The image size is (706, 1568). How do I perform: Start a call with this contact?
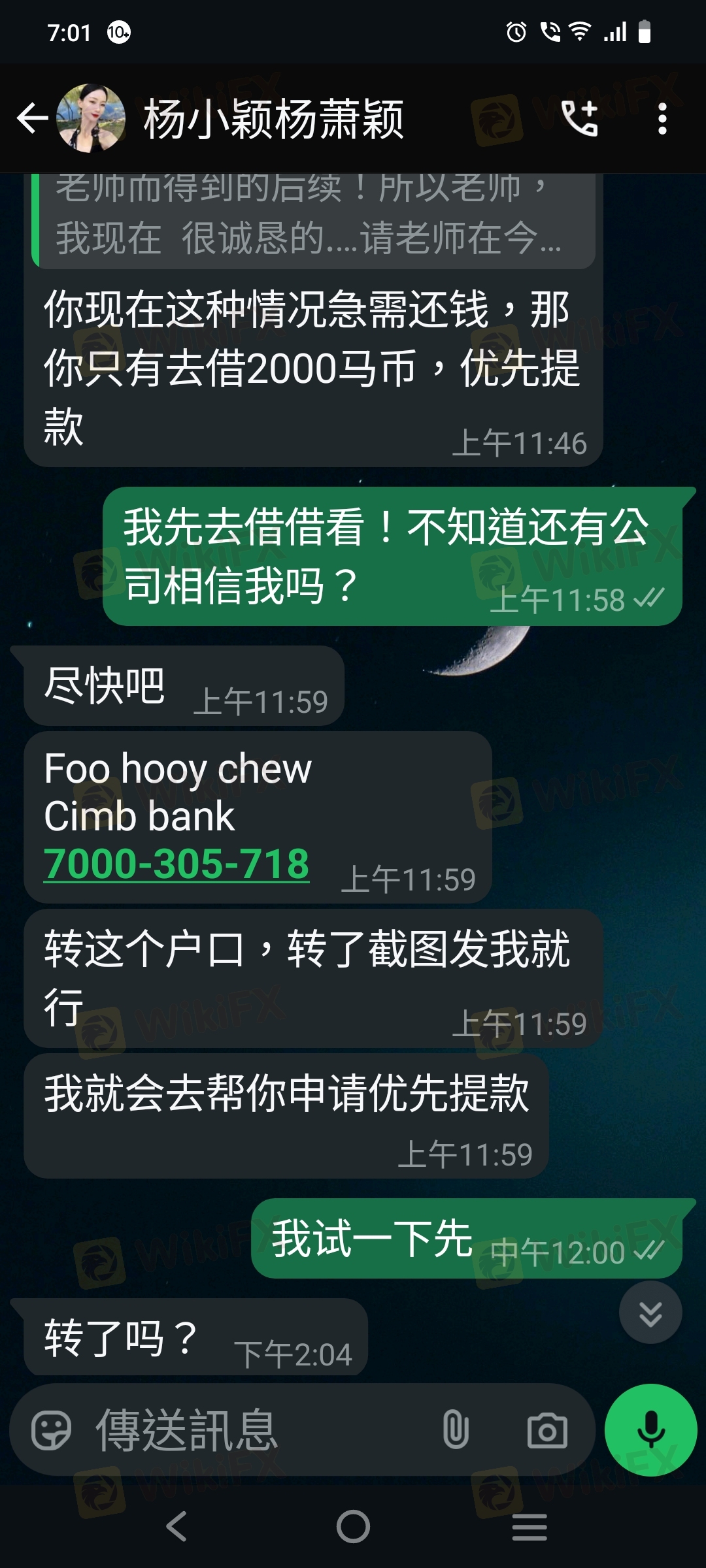coord(580,119)
